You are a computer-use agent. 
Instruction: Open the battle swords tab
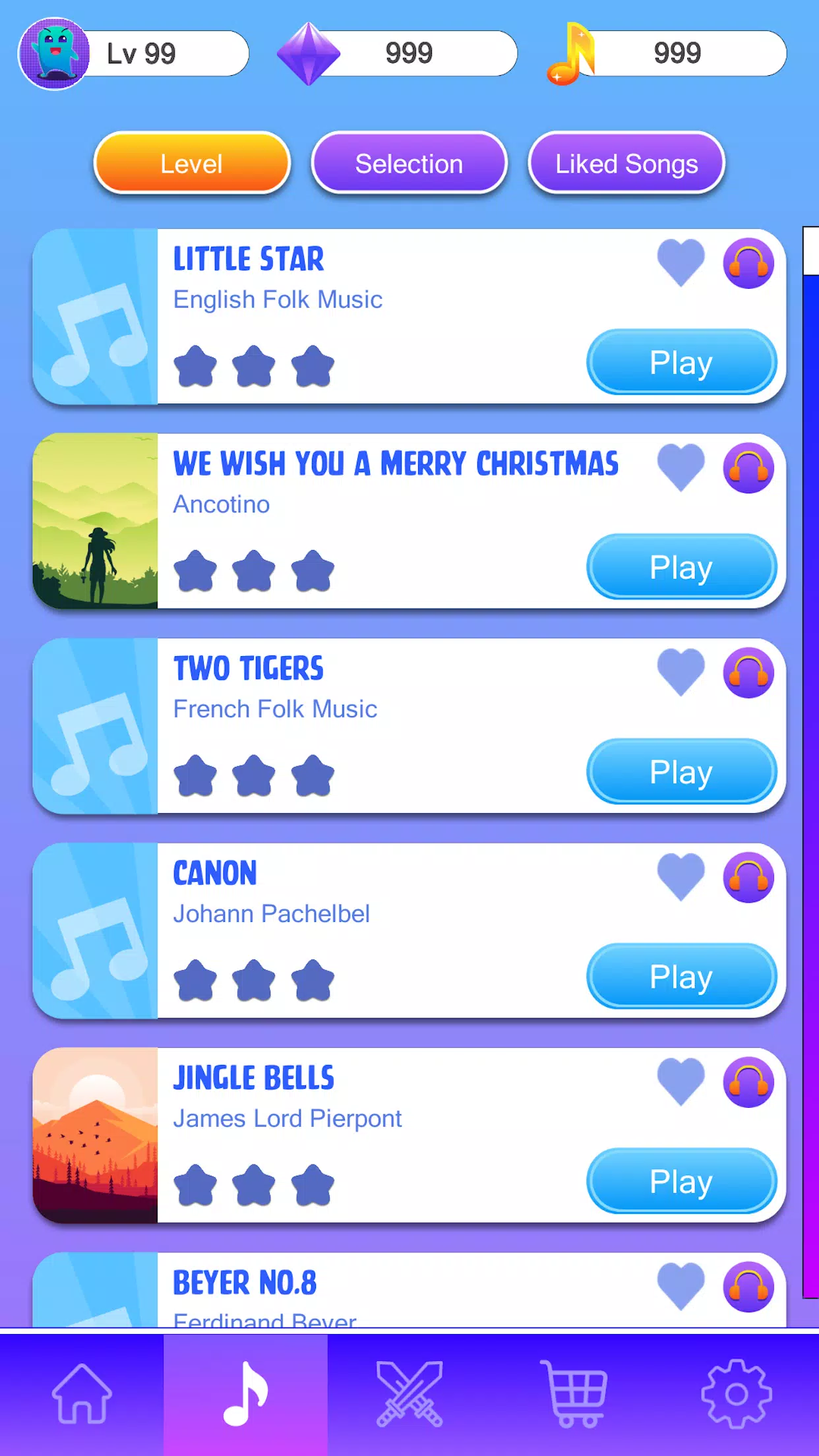pos(409,1393)
